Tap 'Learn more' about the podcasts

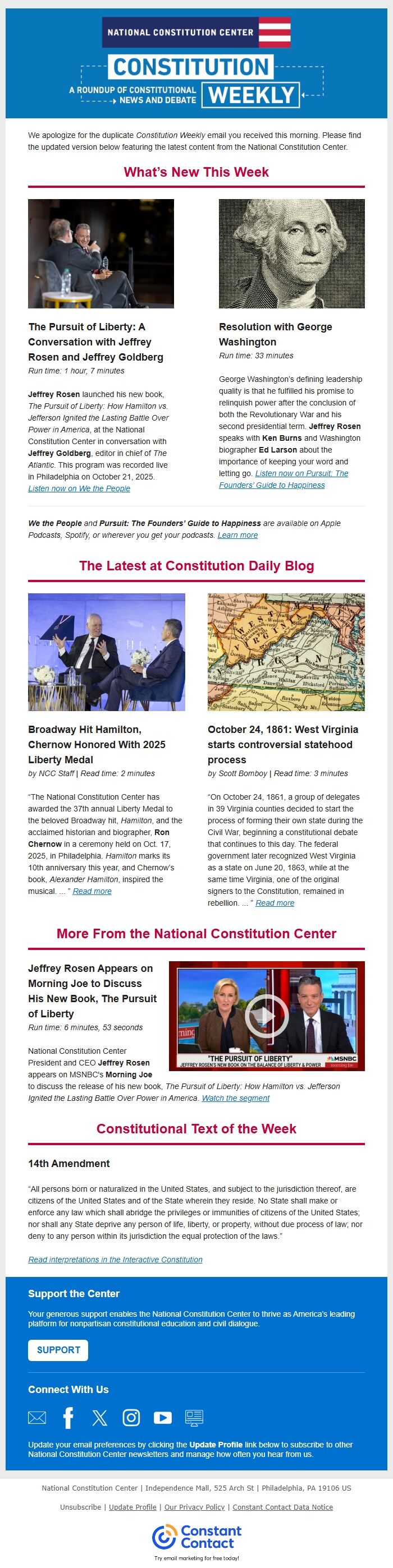pos(237,535)
